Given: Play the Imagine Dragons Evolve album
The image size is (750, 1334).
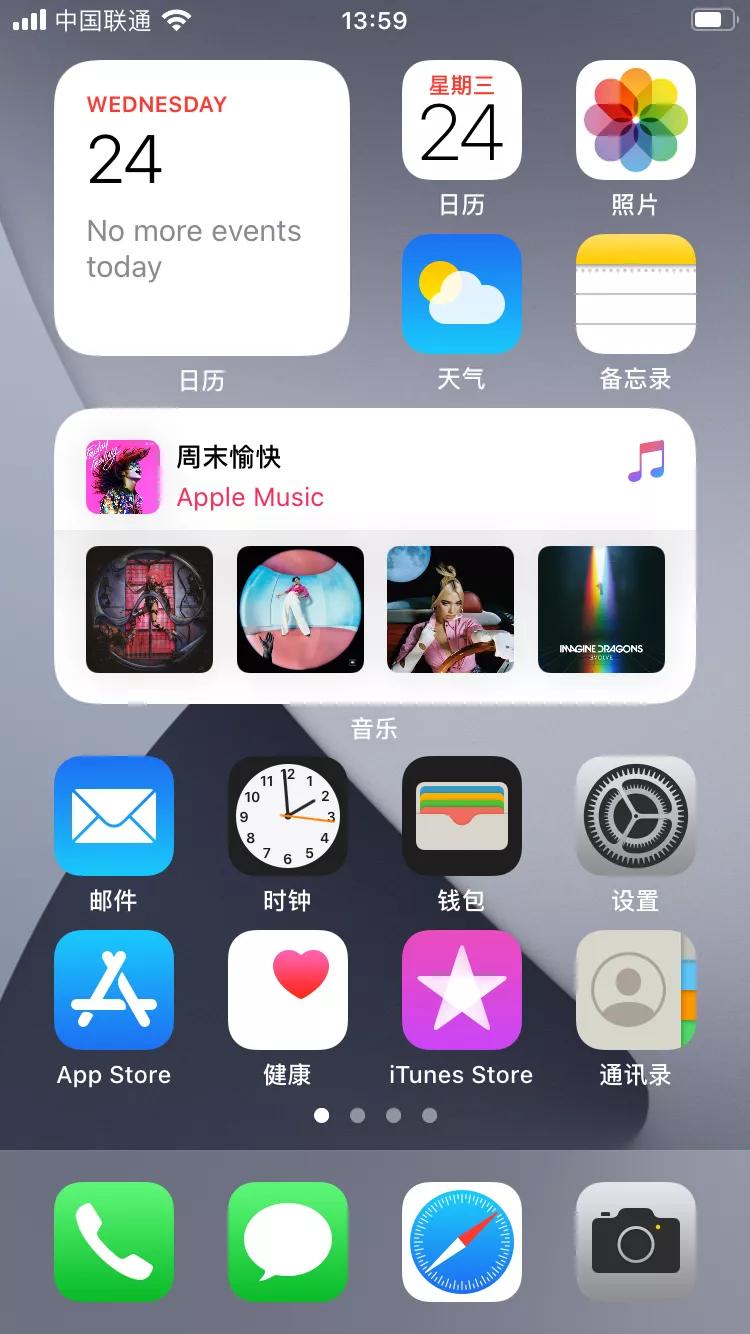Looking at the screenshot, I should 600,610.
